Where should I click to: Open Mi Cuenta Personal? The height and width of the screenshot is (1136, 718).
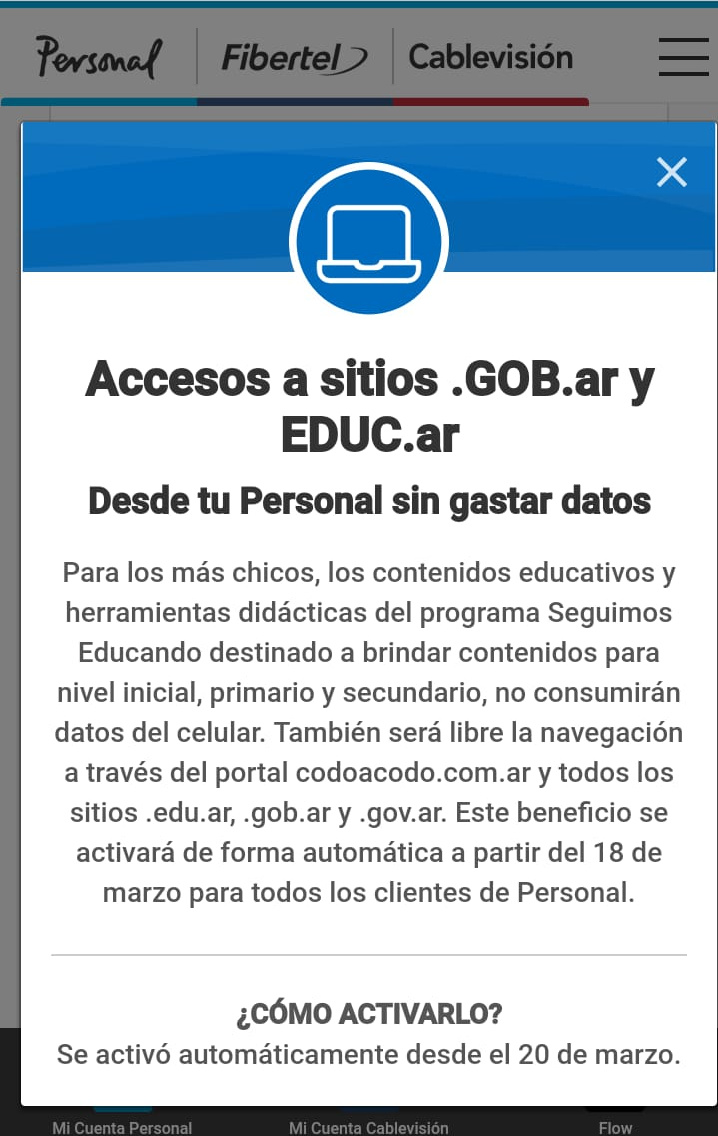click(x=122, y=1123)
